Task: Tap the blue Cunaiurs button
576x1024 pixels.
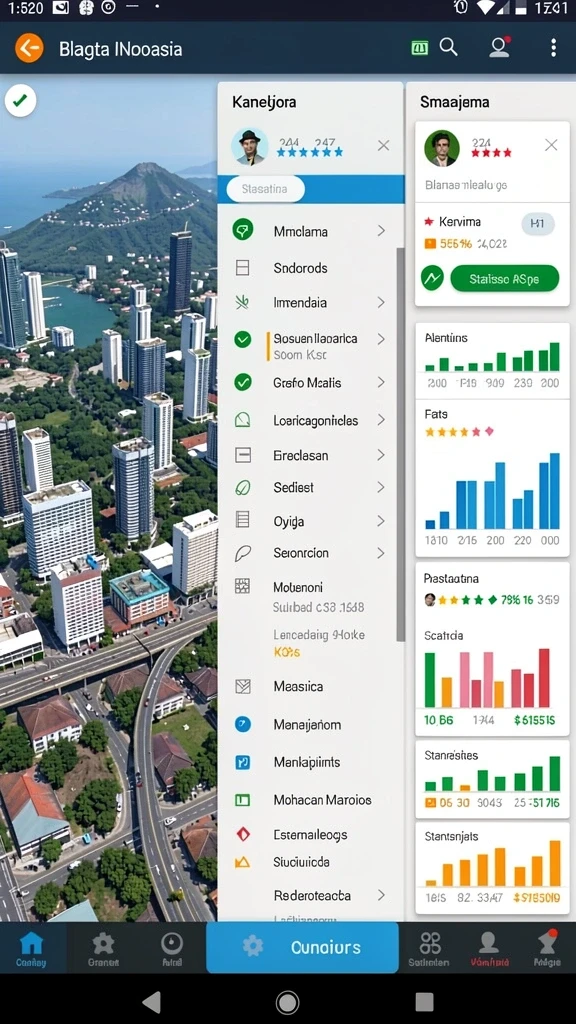Action: [302, 947]
